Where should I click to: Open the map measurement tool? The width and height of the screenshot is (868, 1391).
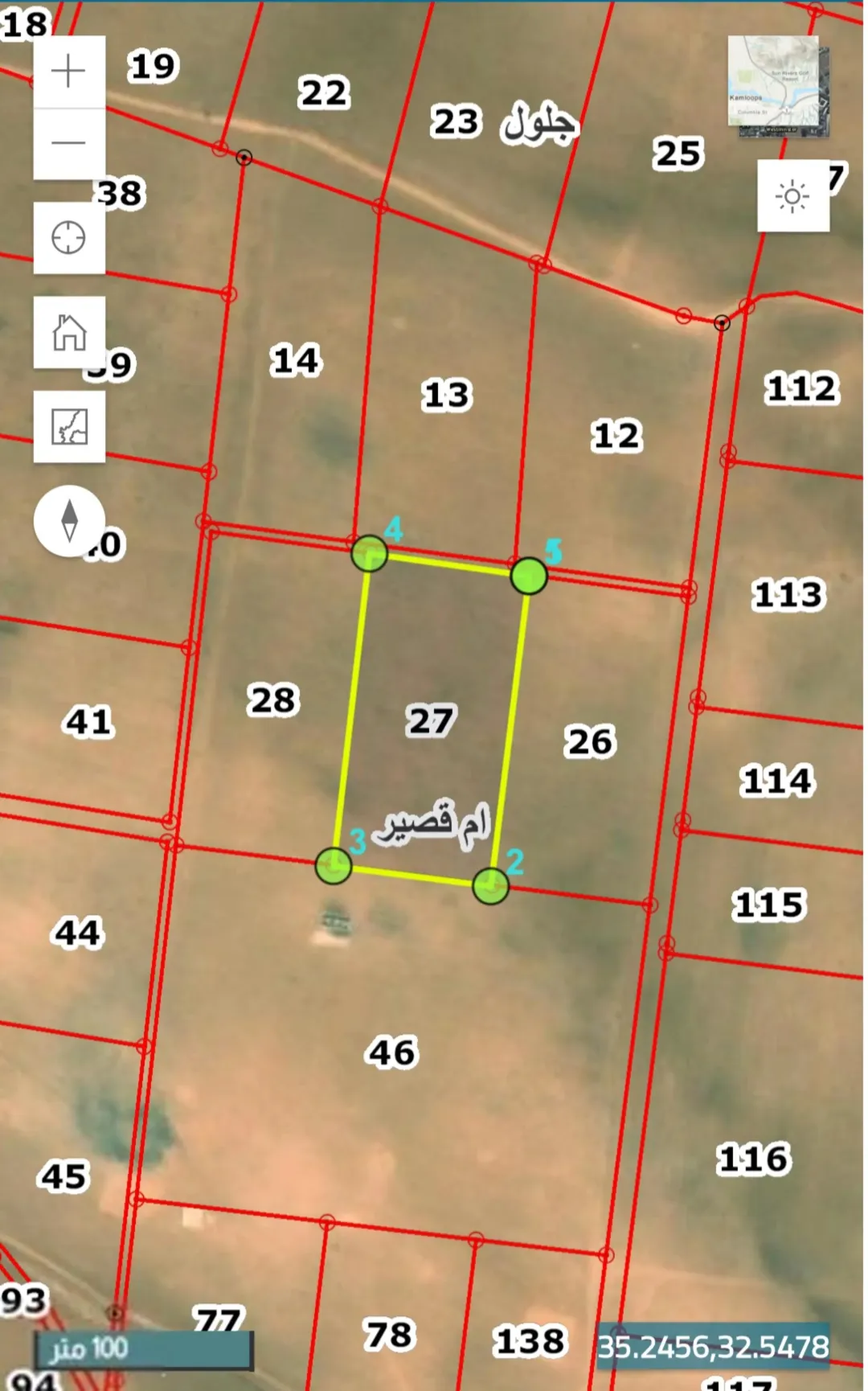pos(69,427)
